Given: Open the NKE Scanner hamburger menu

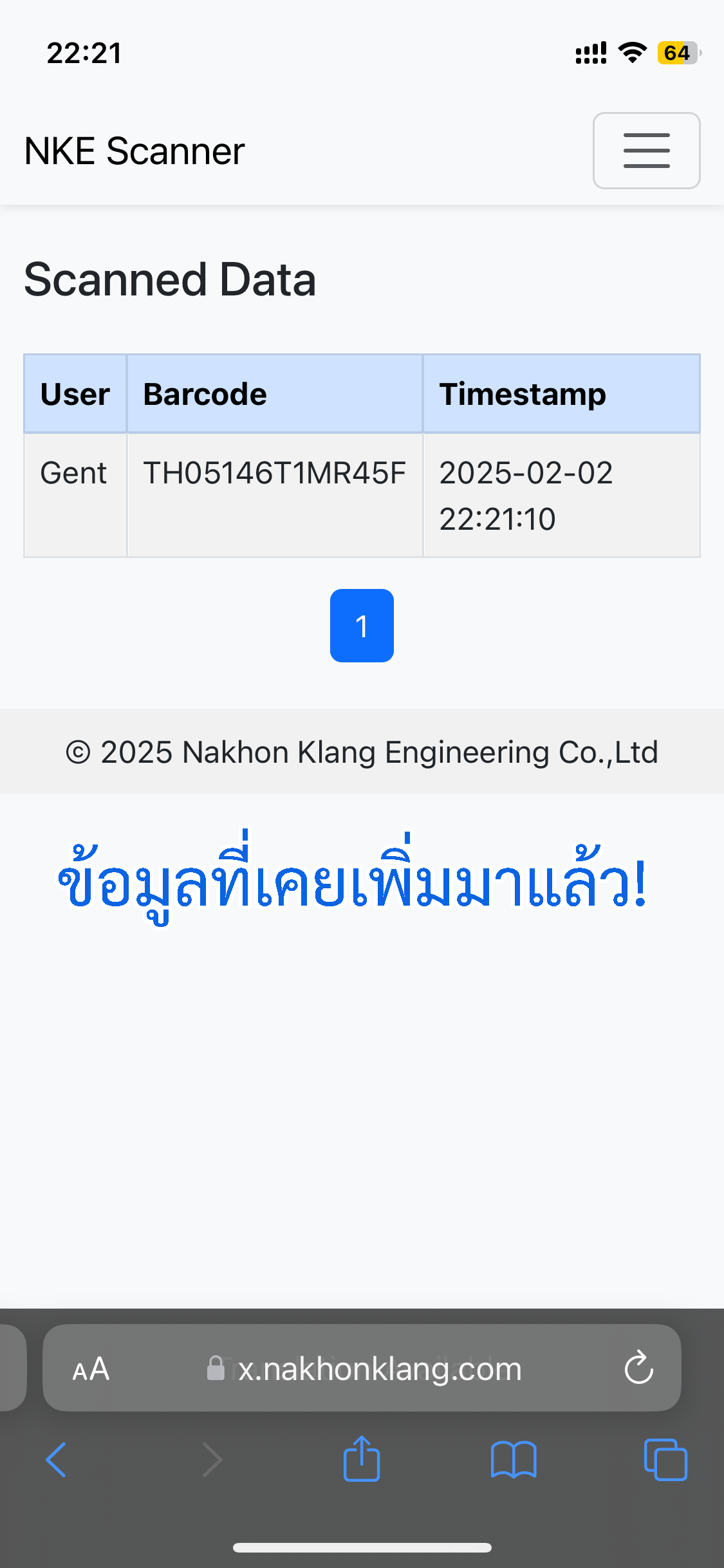Looking at the screenshot, I should (x=646, y=151).
